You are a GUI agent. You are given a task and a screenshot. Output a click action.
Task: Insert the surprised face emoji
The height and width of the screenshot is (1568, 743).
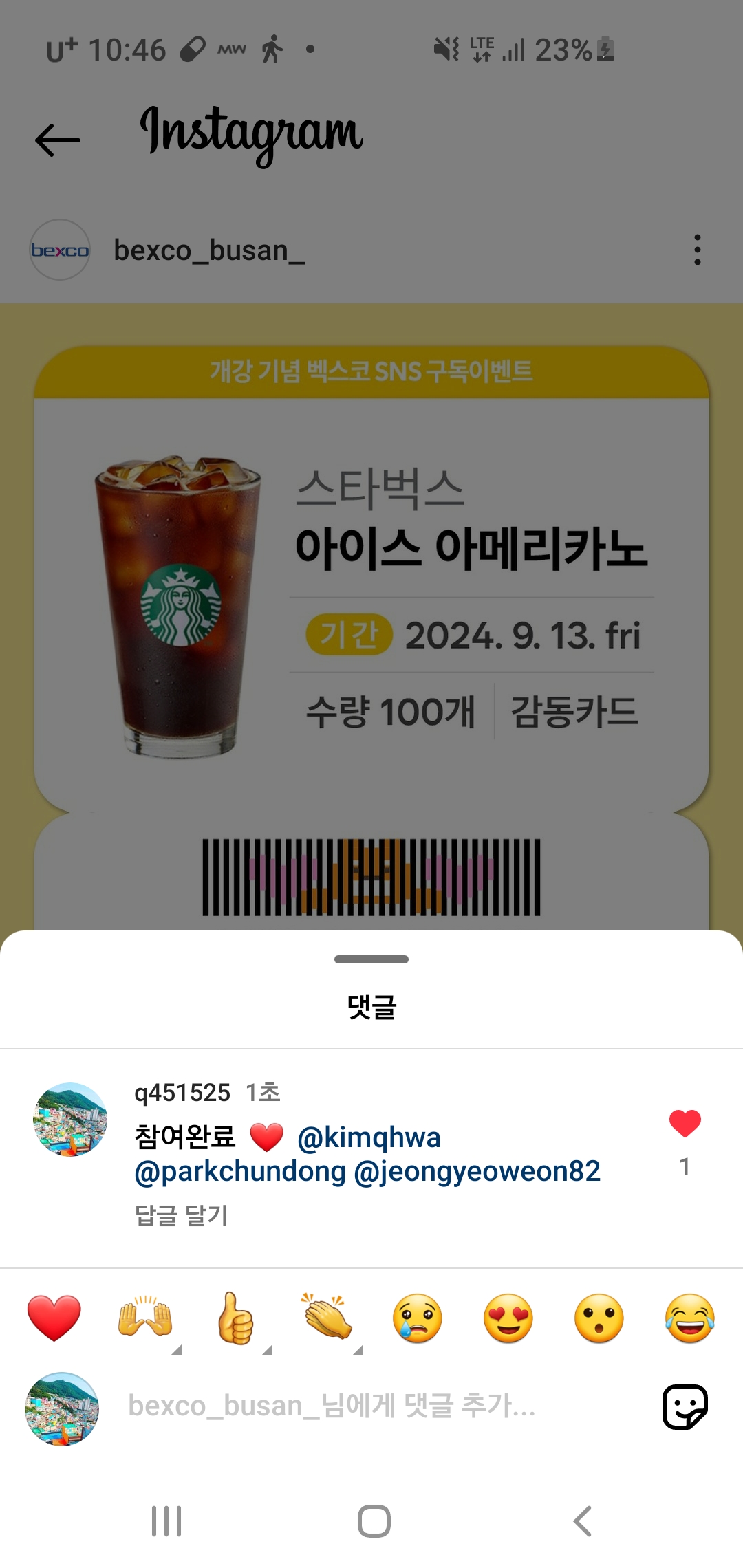[599, 1318]
